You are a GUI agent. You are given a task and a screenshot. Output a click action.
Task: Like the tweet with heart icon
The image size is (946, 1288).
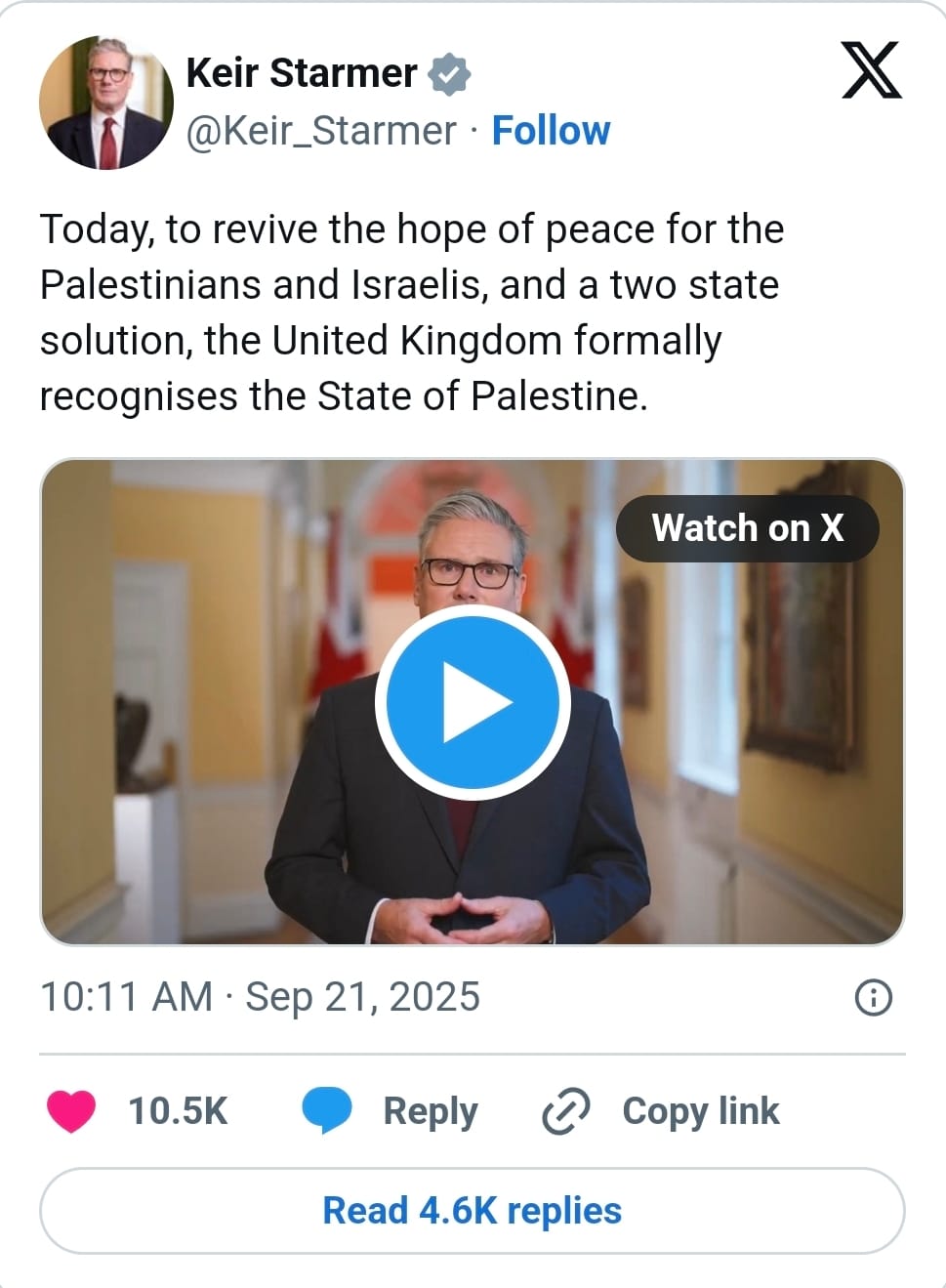click(71, 1111)
